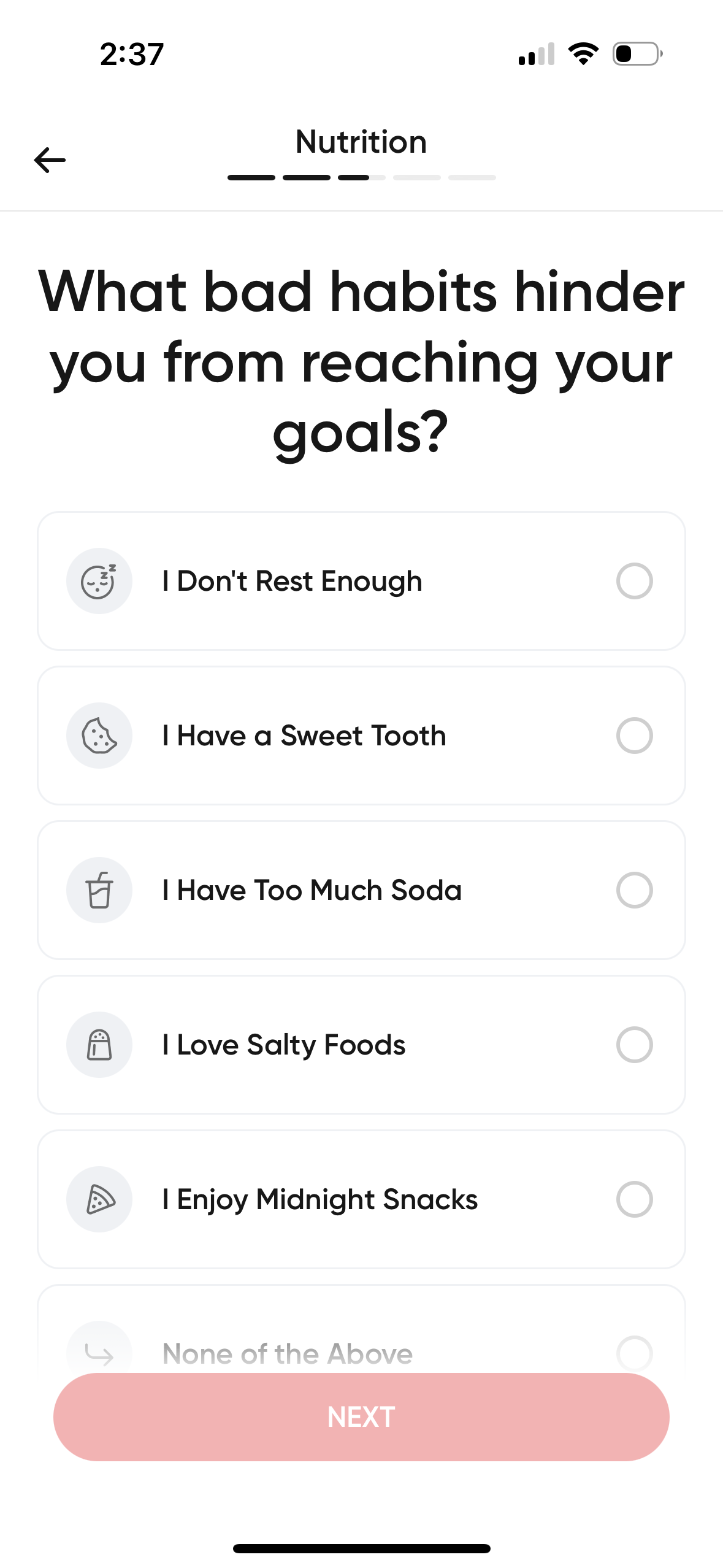Tap the time display showing 2:37
The image size is (723, 1568).
(131, 54)
